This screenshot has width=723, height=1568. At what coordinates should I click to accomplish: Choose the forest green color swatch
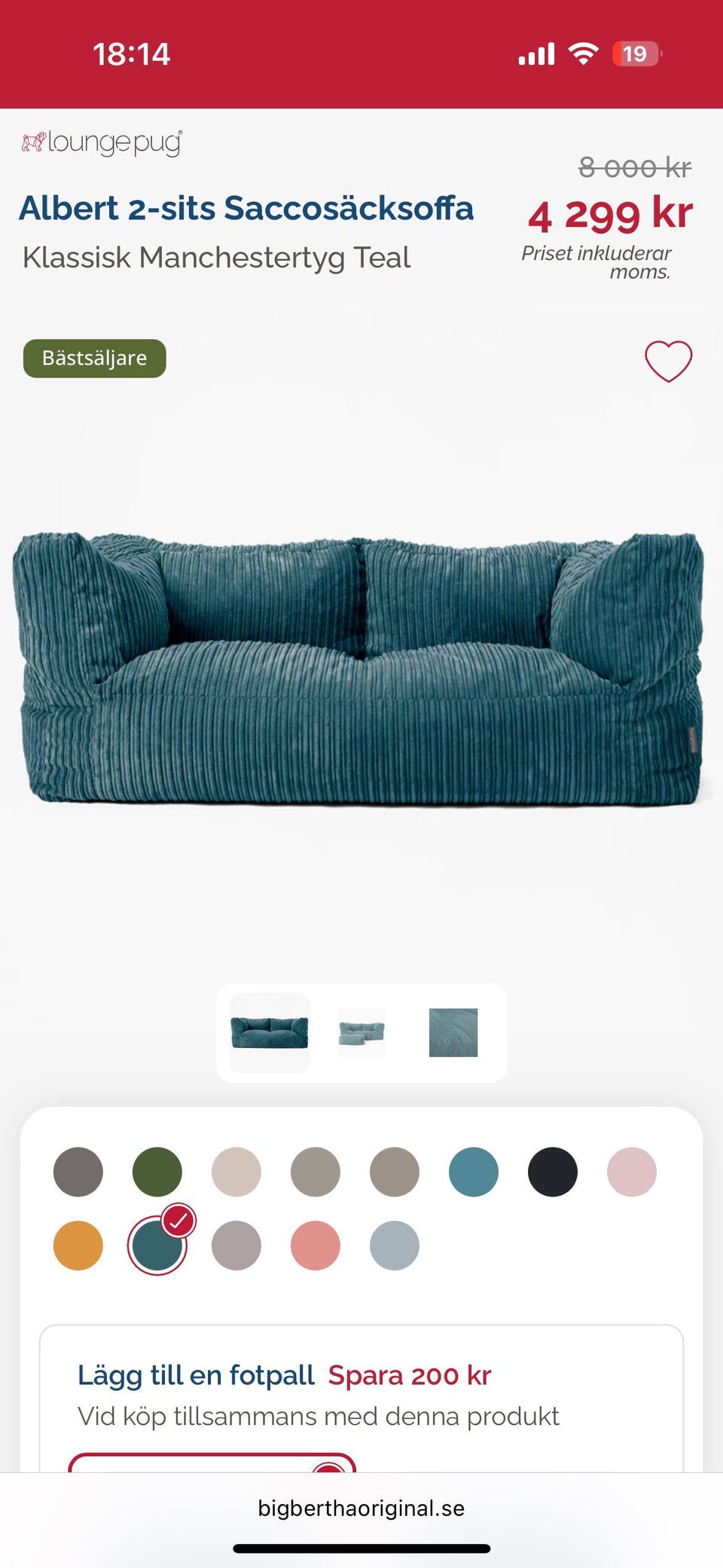click(157, 1172)
